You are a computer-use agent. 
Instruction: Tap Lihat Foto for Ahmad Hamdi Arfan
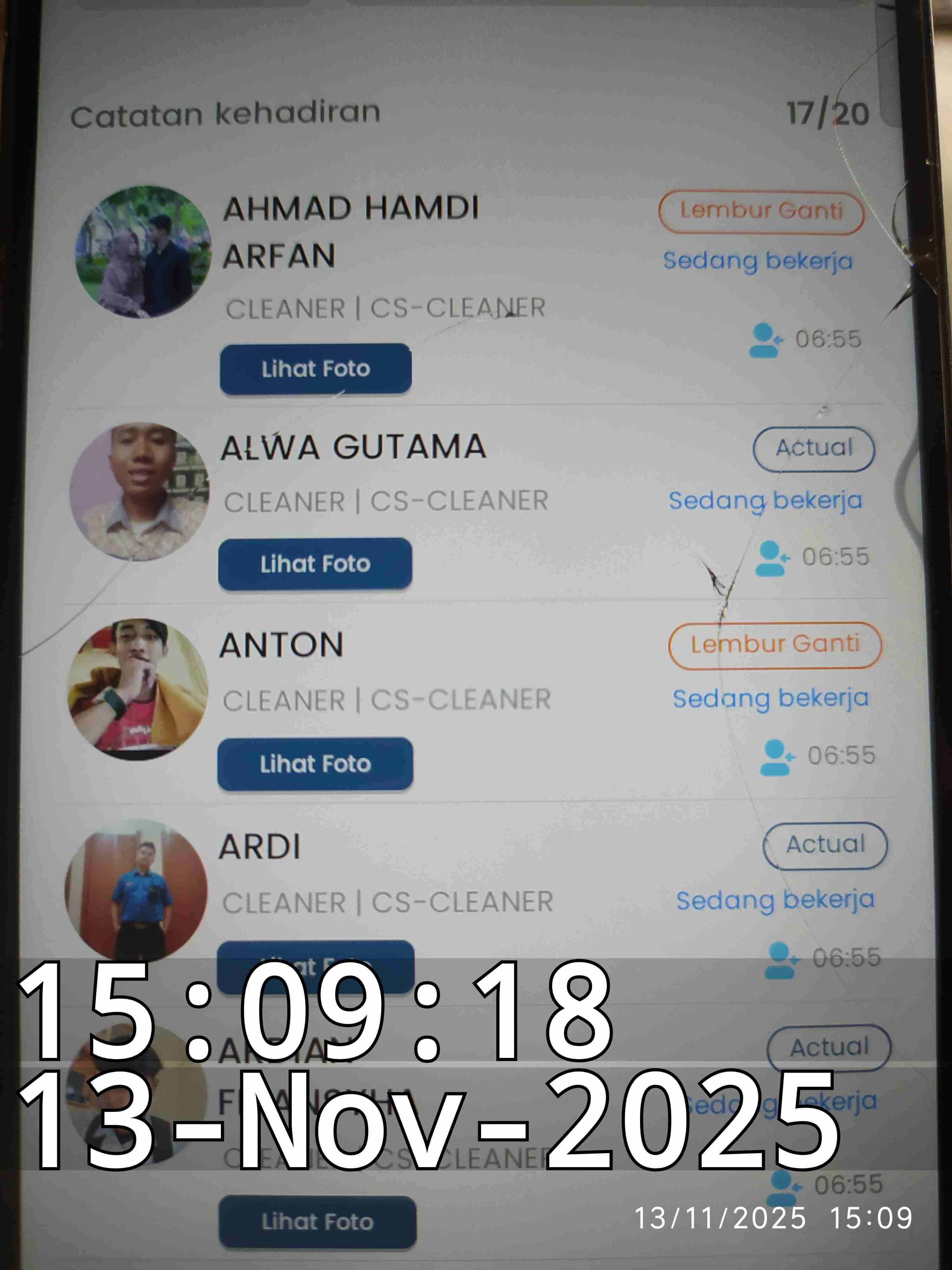tap(316, 369)
